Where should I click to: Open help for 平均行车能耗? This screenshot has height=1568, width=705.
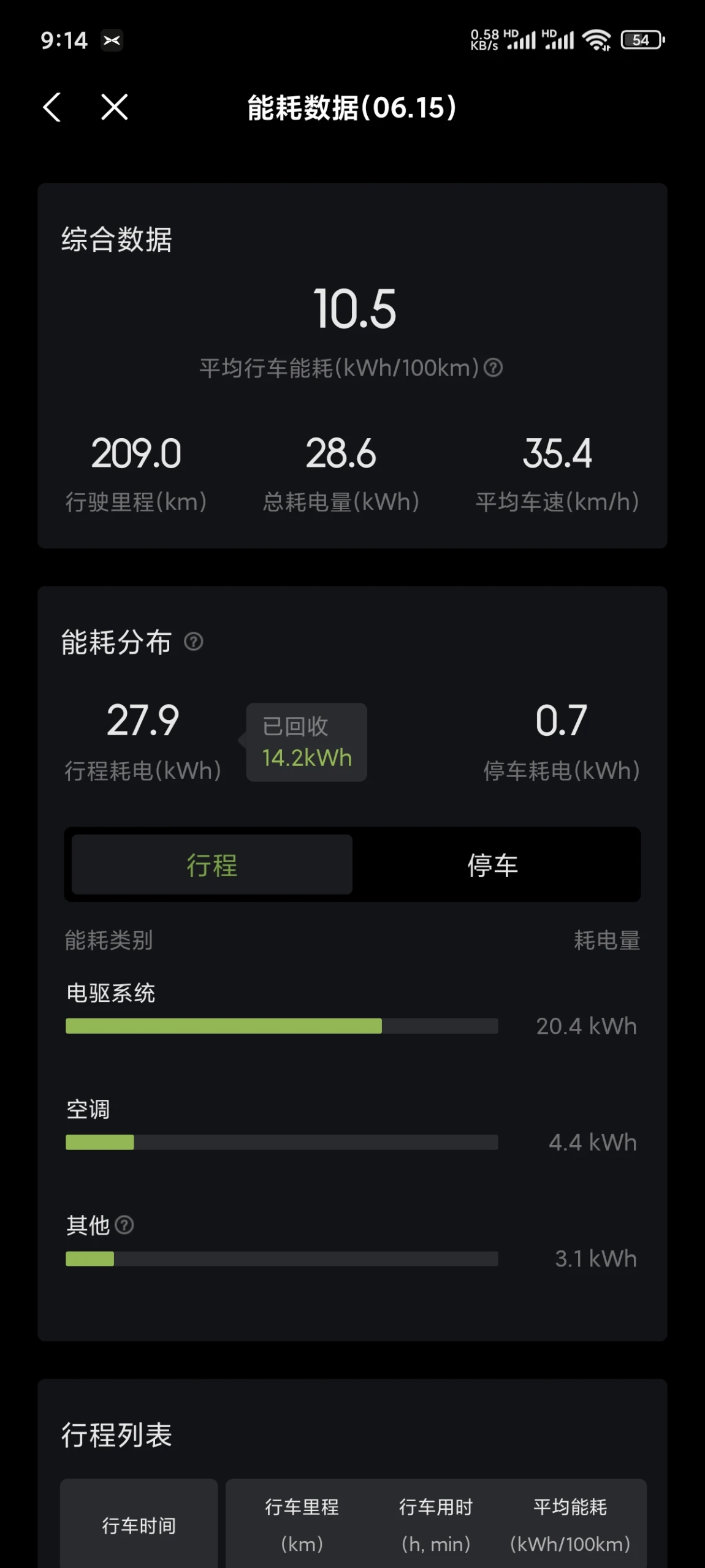tap(493, 368)
